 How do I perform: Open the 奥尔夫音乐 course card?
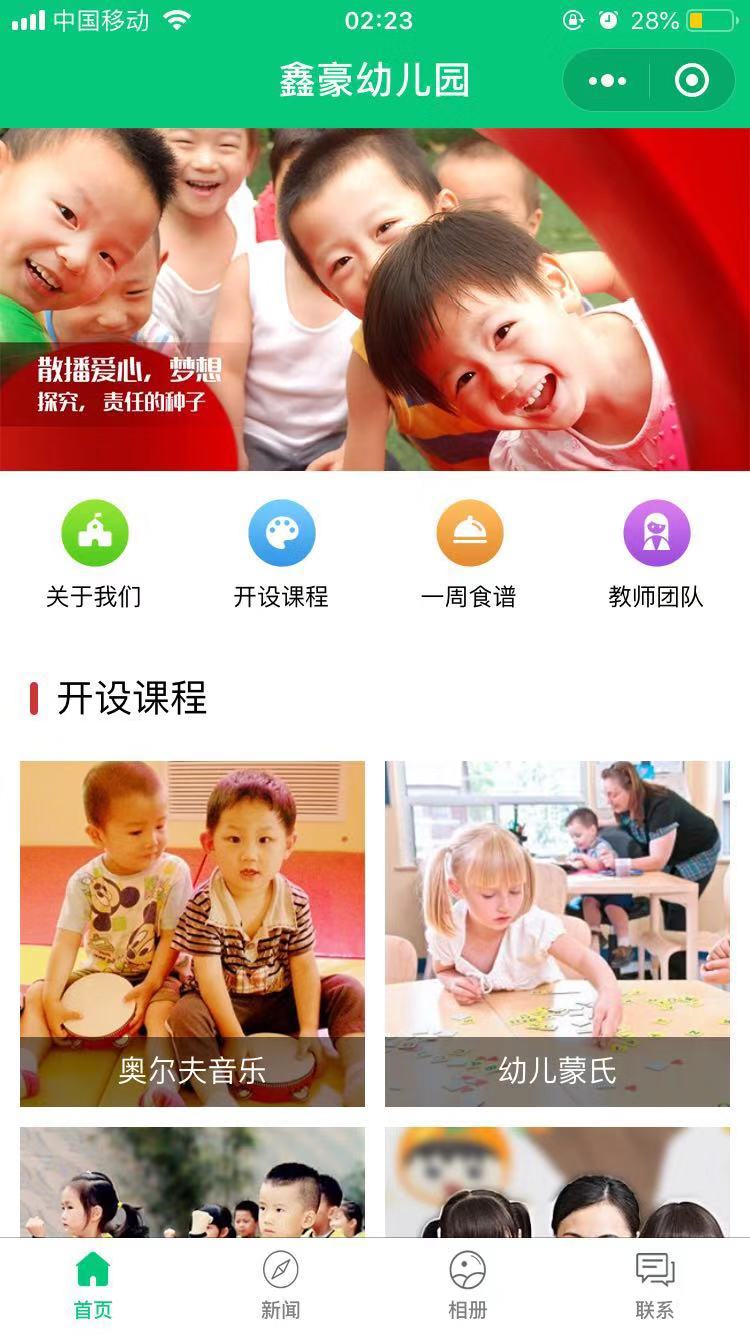click(192, 933)
